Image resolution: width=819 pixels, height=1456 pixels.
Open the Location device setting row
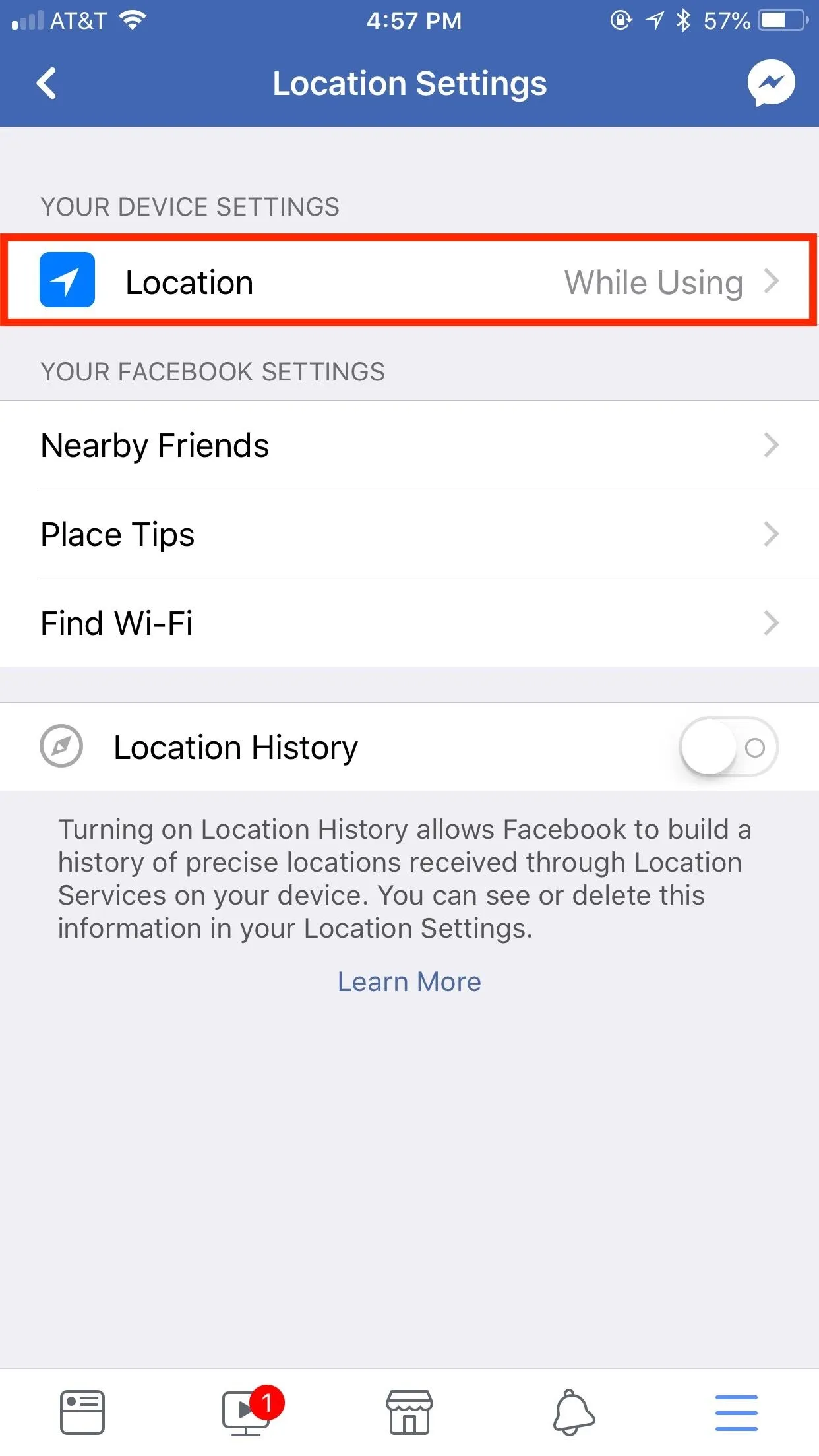(x=409, y=282)
